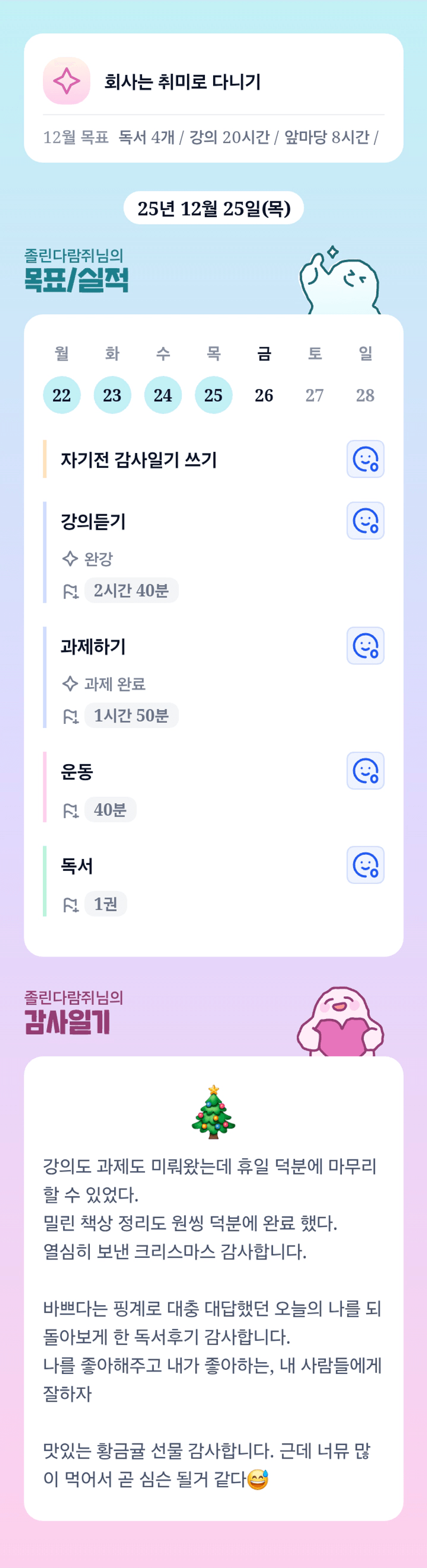This screenshot has width=427, height=1568.
Task: Add a reaction to 자기전 감사일기 쓰기
Action: tap(366, 459)
